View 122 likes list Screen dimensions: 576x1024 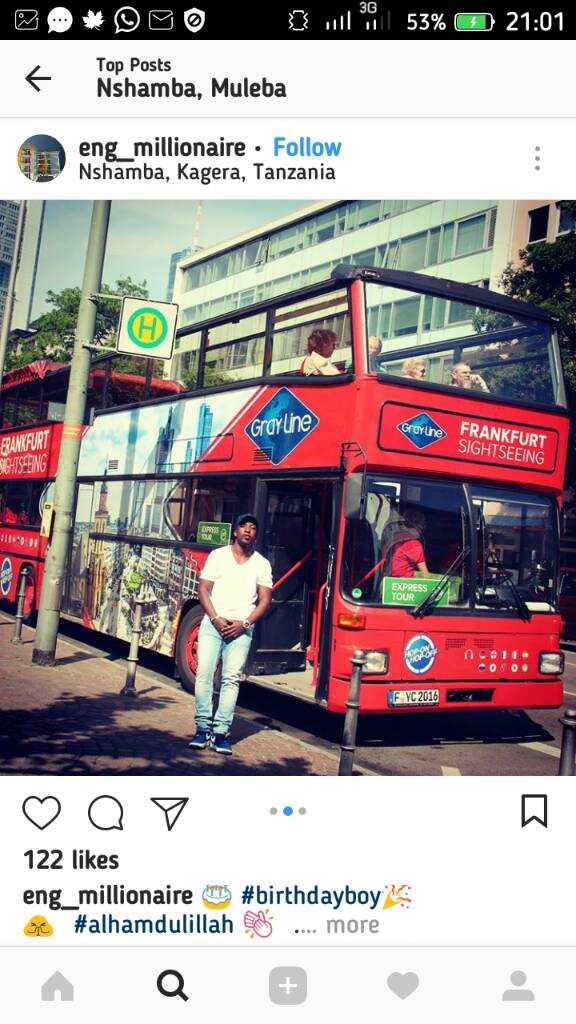click(71, 860)
